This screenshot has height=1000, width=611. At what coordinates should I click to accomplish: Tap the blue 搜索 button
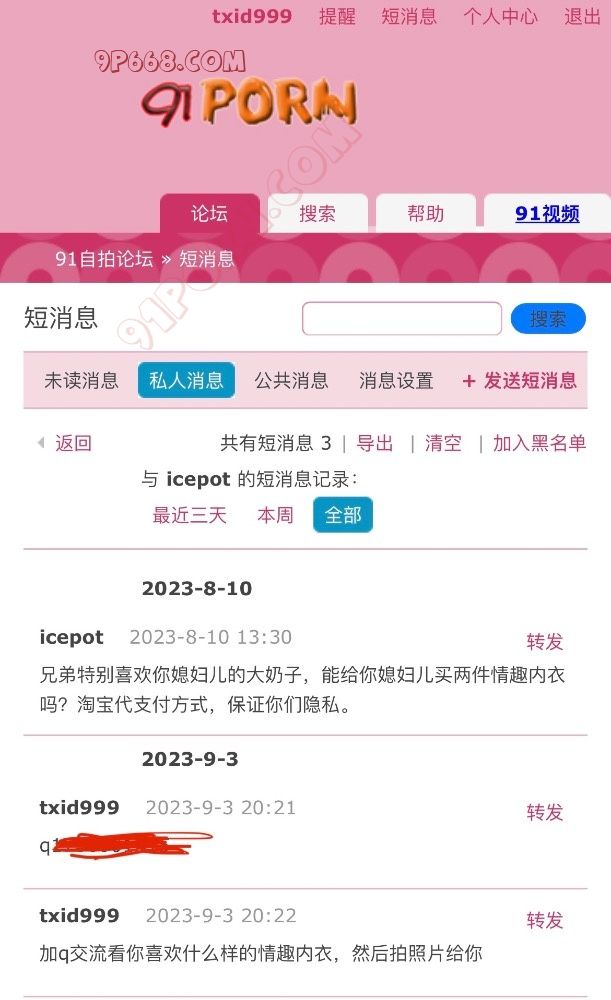click(548, 319)
